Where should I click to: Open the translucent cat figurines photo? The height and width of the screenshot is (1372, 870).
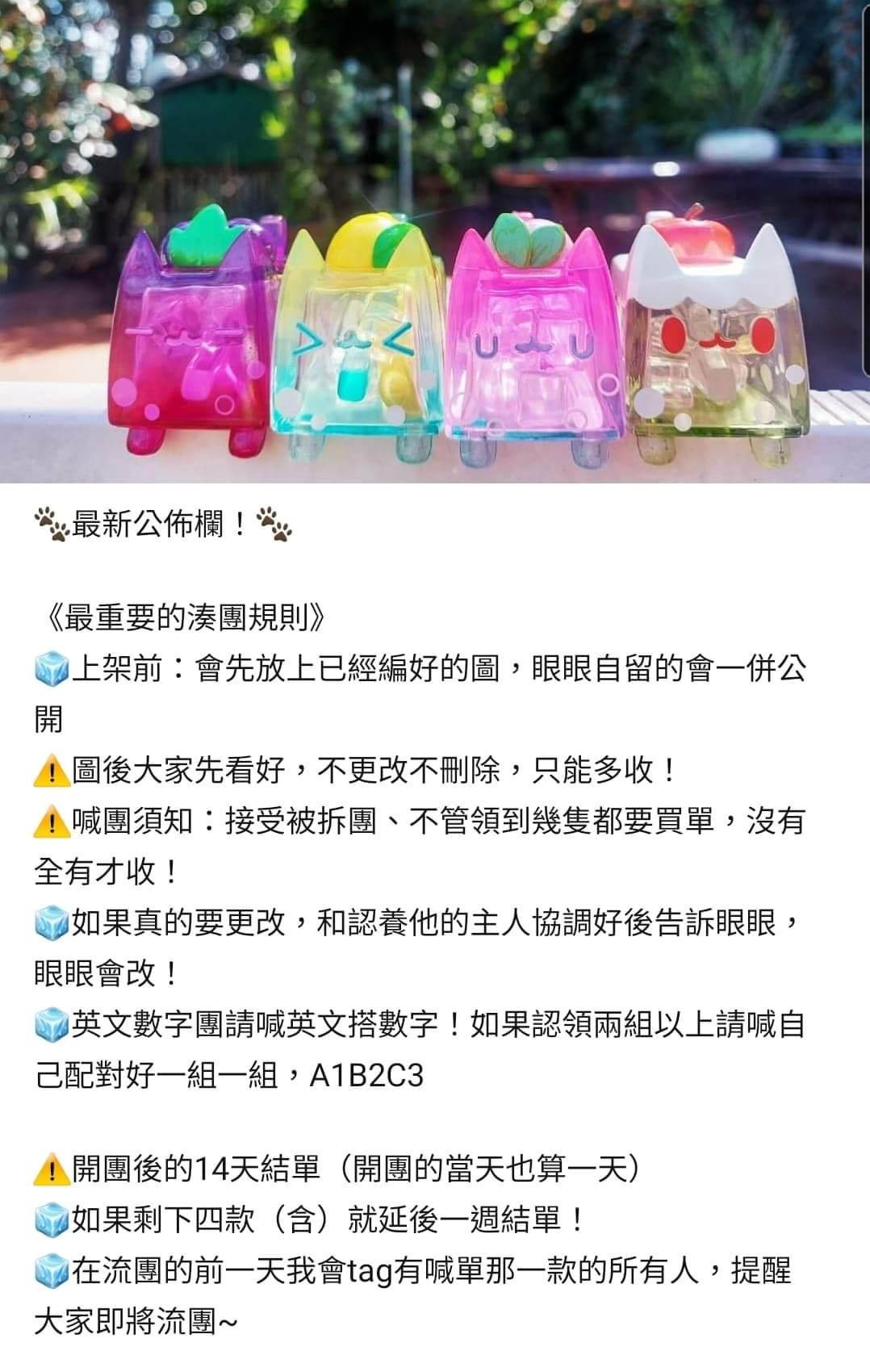click(435, 241)
